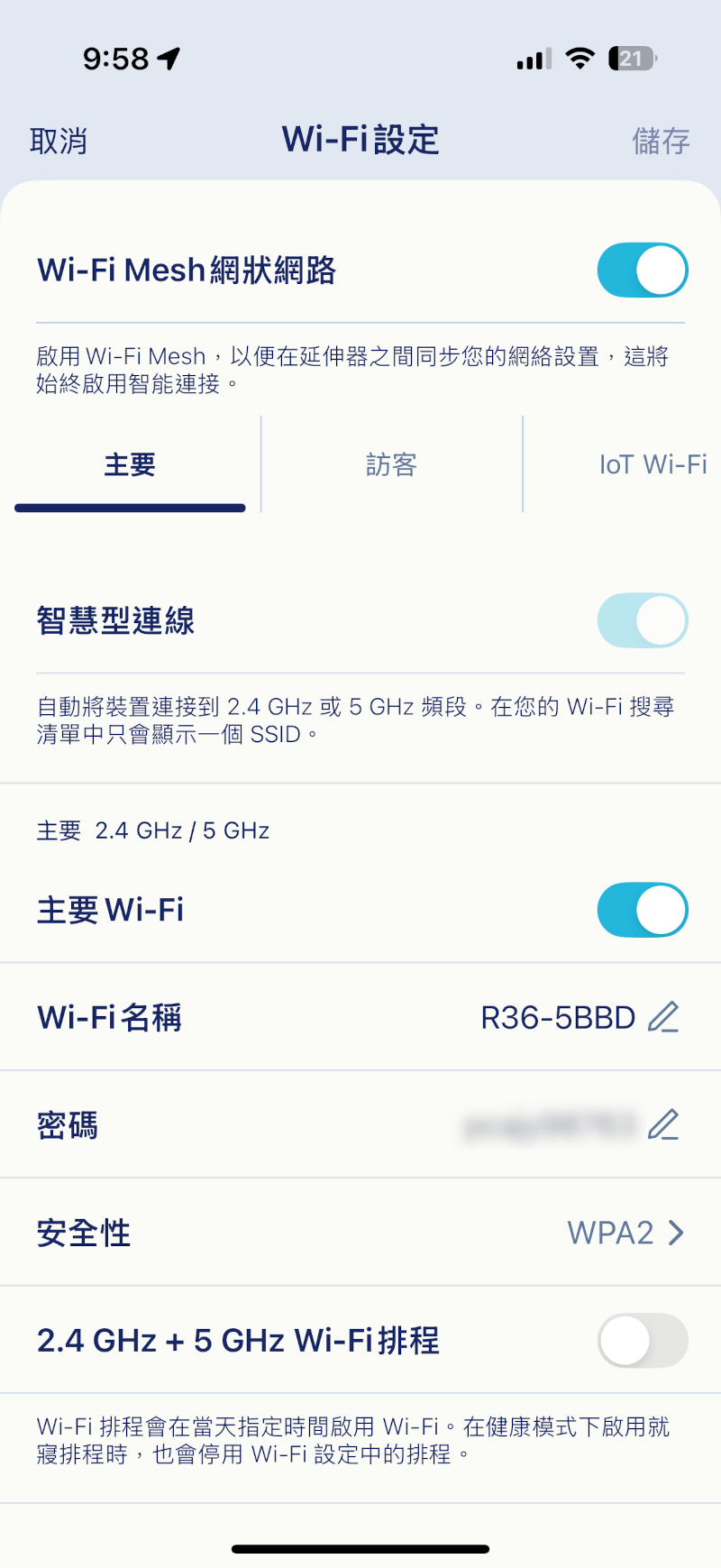Image resolution: width=721 pixels, height=1568 pixels.
Task: Tap 取消 to cancel changes
Action: (x=59, y=140)
